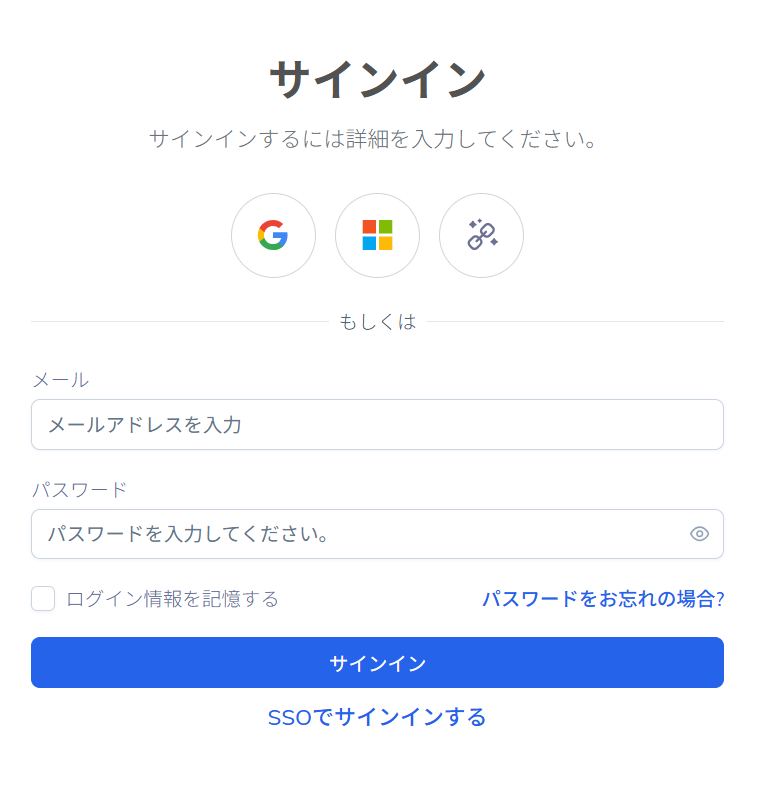Toggle the password visibility eye icon
765x798 pixels.
[x=702, y=534]
